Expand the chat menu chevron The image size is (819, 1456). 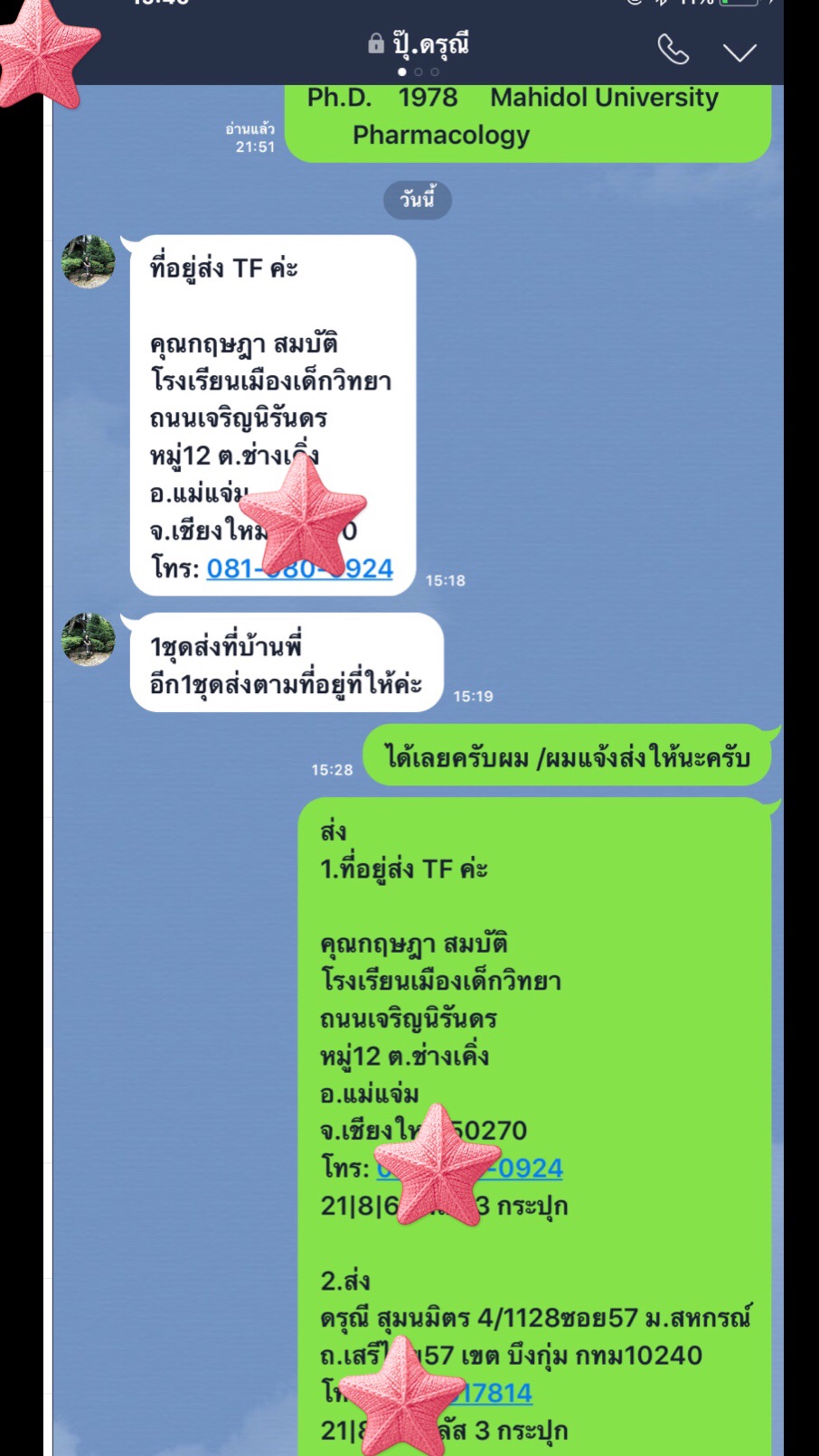(739, 52)
